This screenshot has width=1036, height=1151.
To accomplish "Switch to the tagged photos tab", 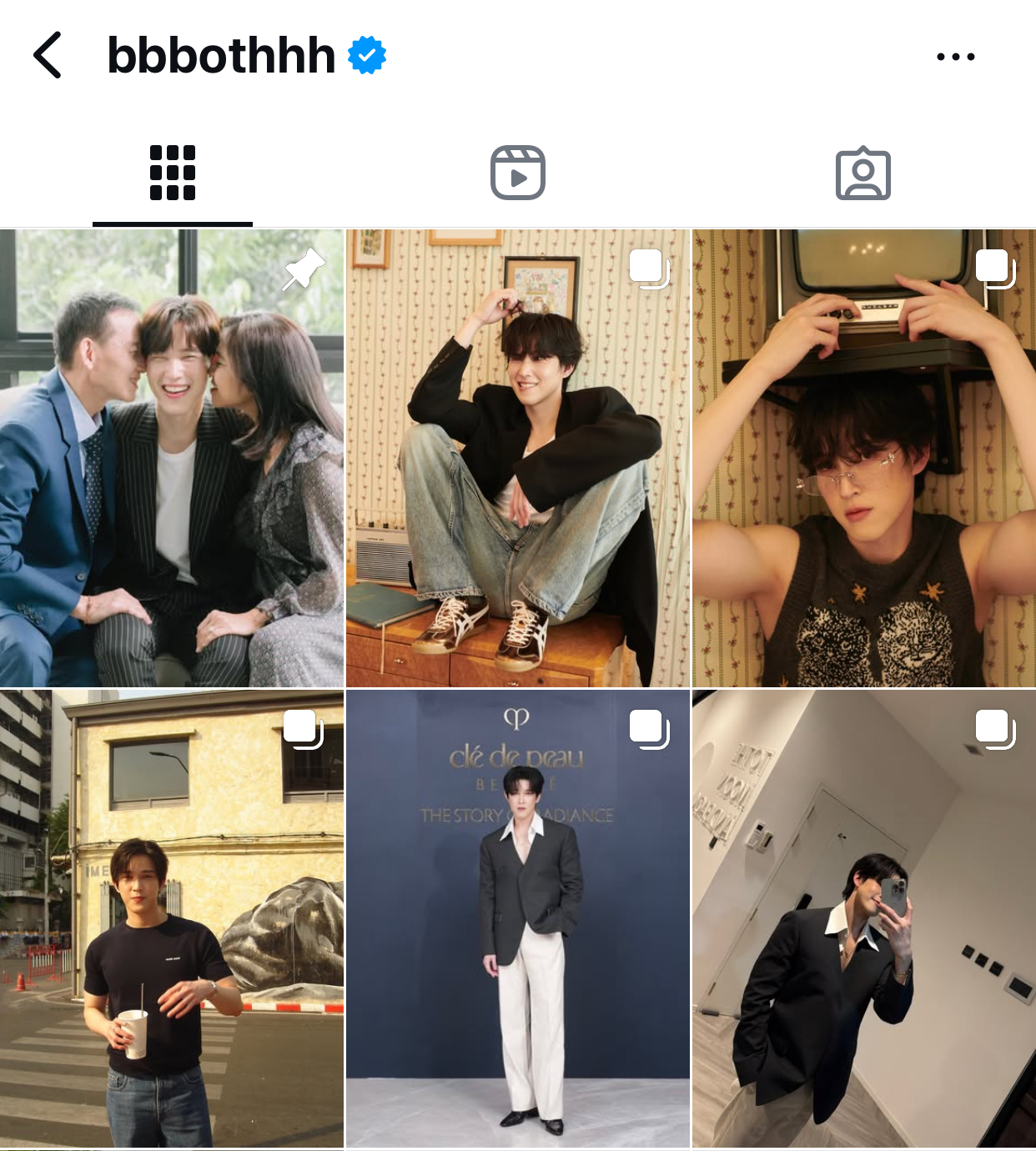I will [863, 173].
